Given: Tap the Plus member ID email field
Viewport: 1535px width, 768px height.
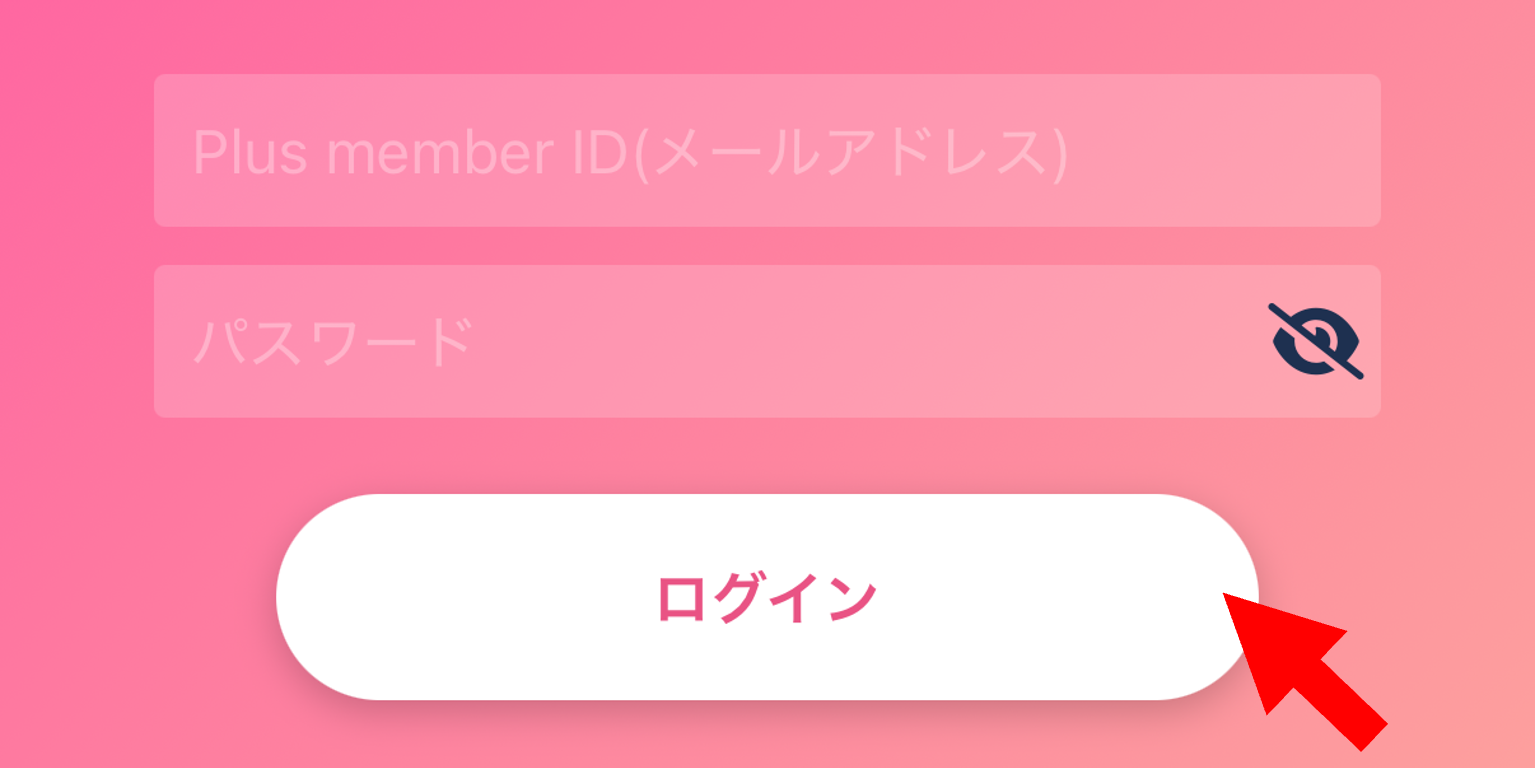Looking at the screenshot, I should click(x=767, y=150).
